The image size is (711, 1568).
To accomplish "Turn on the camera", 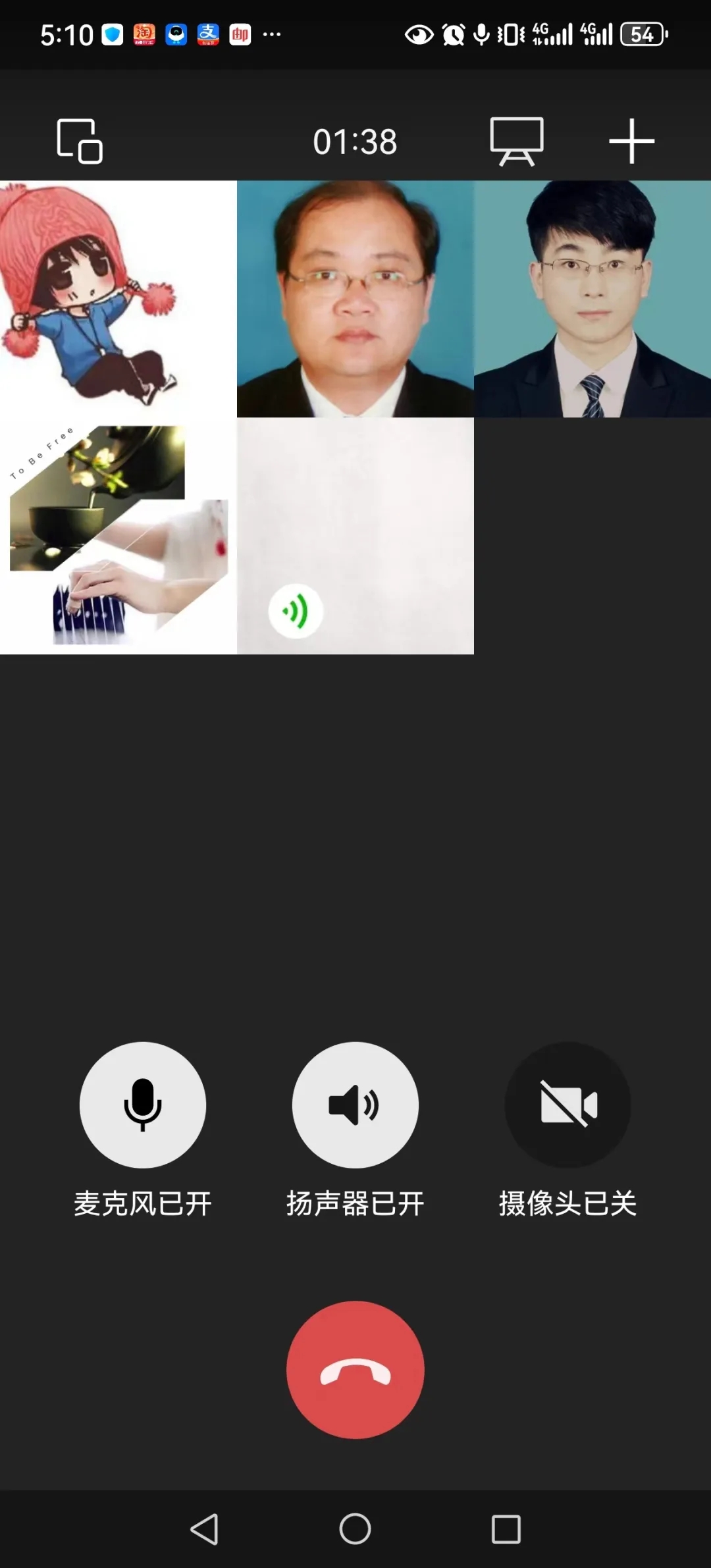I will pyautogui.click(x=567, y=1105).
